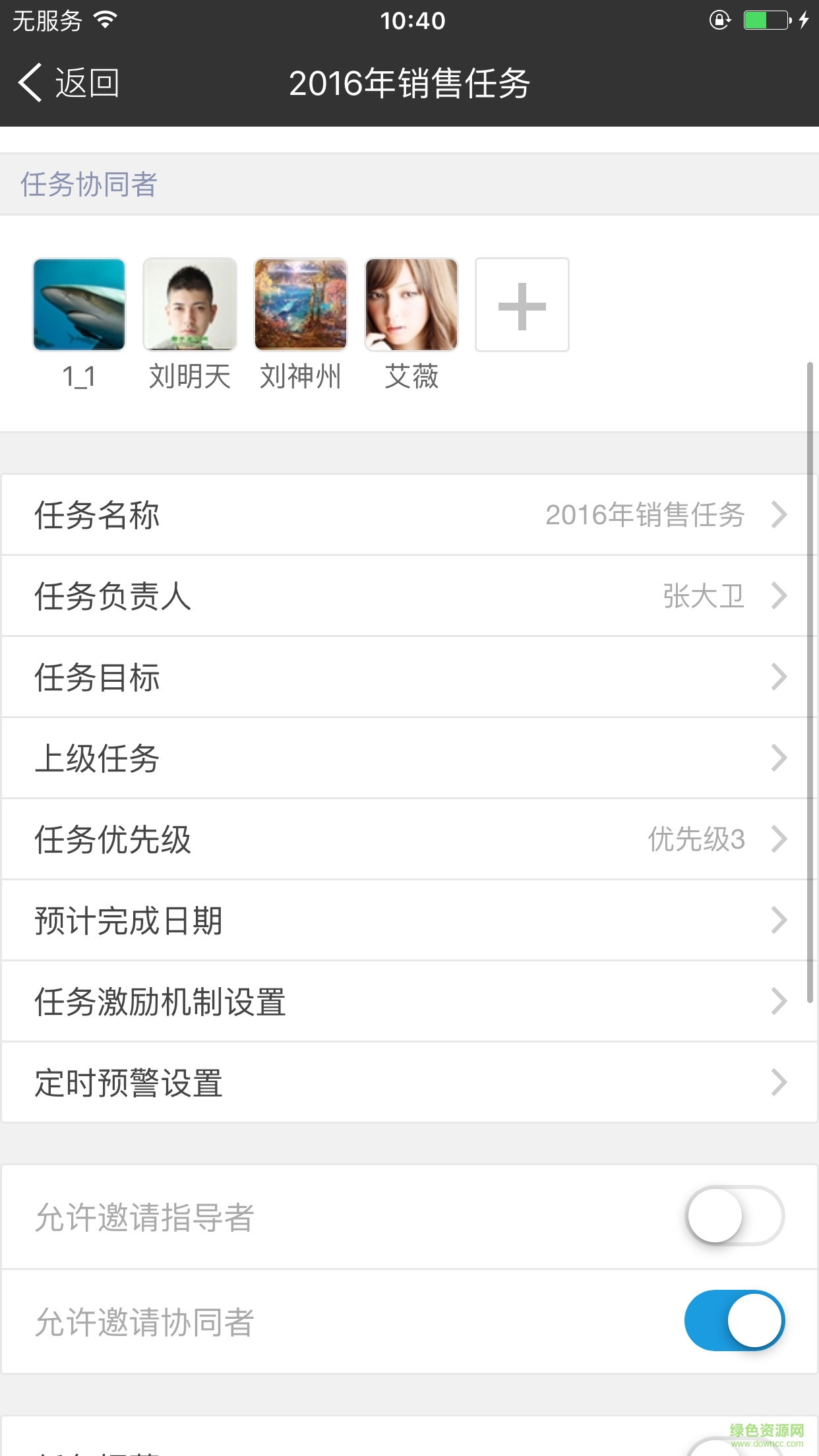Tap collaborator 艾薇's avatar

click(411, 305)
